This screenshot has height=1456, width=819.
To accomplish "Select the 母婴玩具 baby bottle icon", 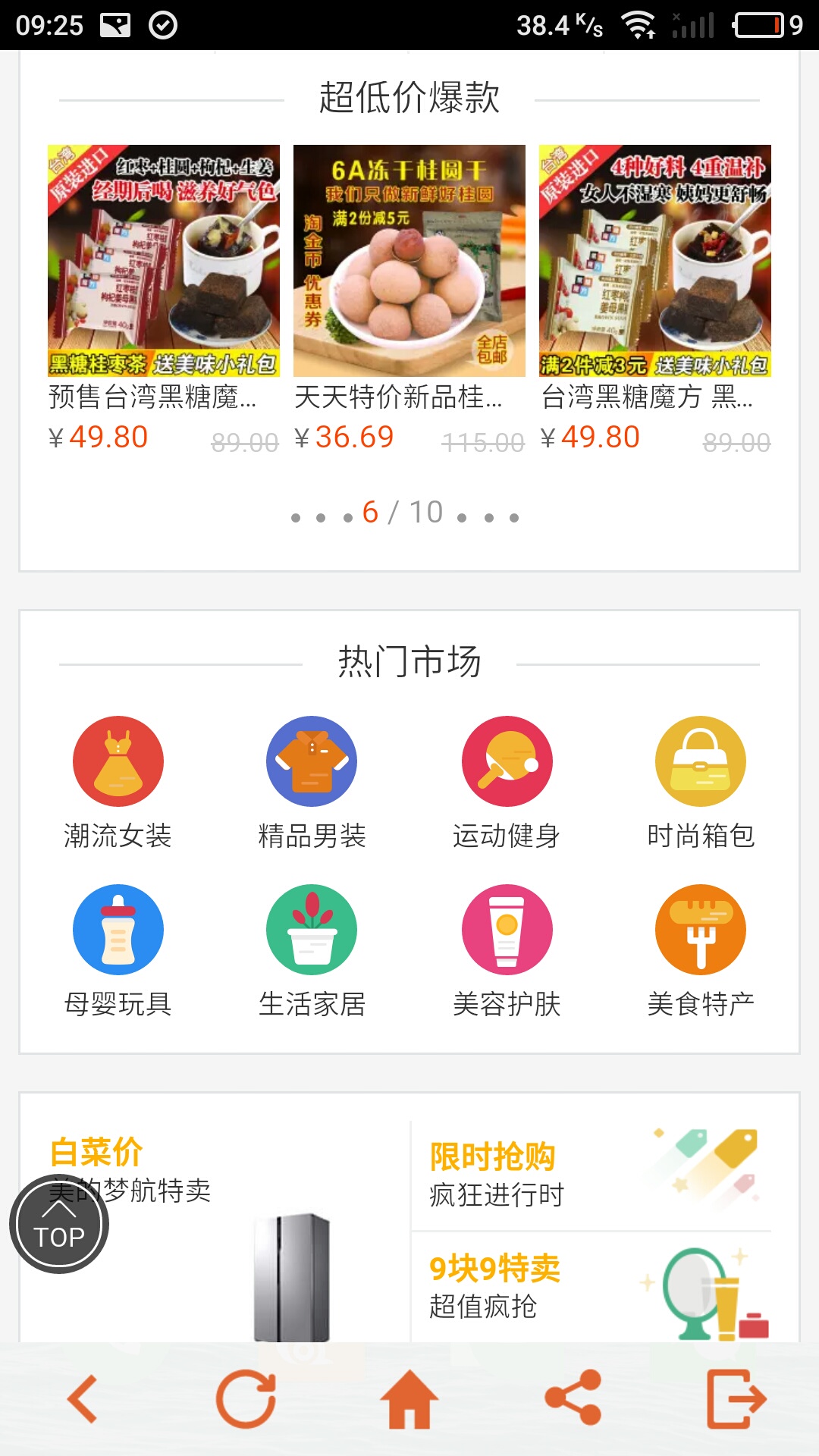I will [117, 929].
